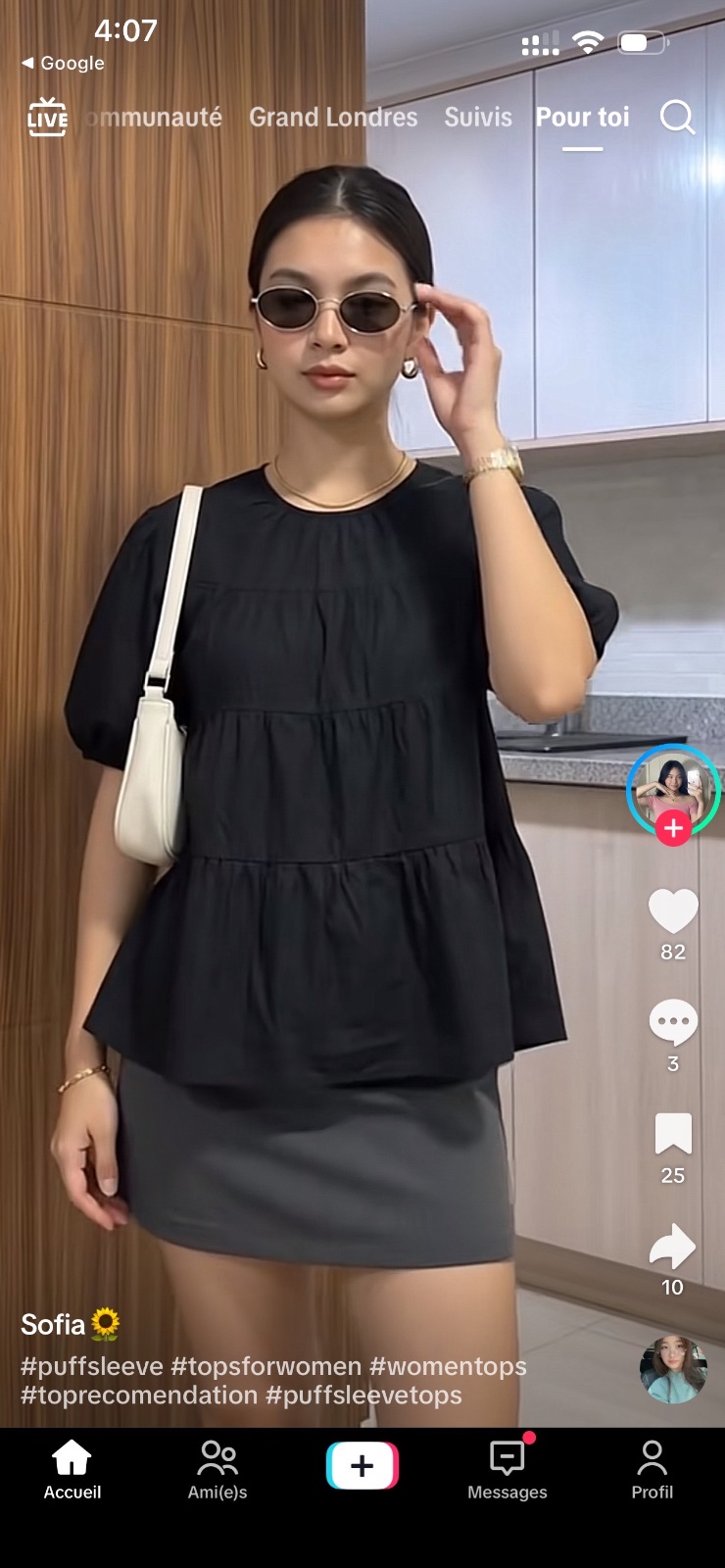Screen dimensions: 725x1568
Task: Return to Google via the back link
Action: click(x=63, y=63)
